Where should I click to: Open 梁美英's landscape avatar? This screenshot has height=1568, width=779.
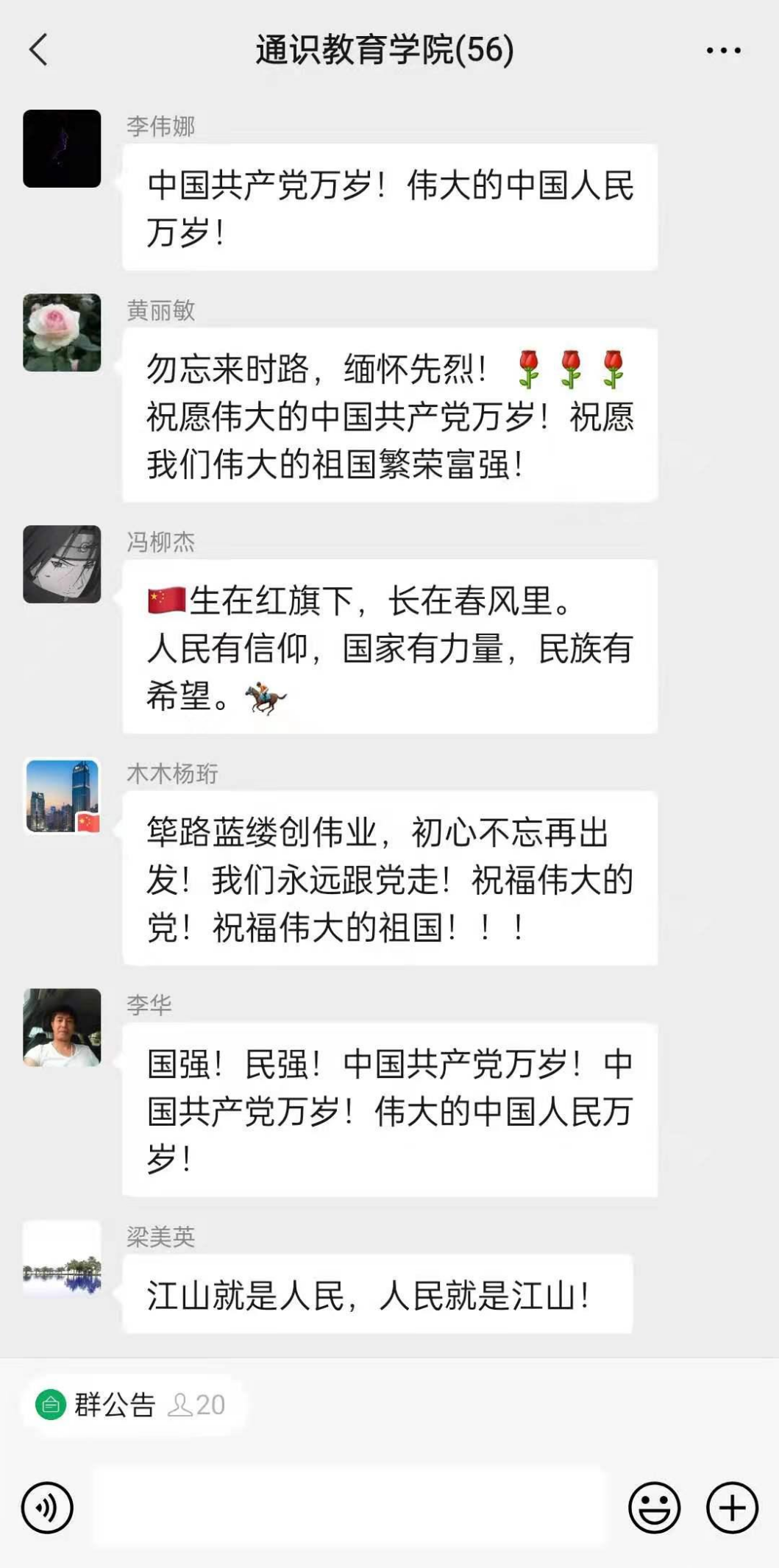(62, 1259)
